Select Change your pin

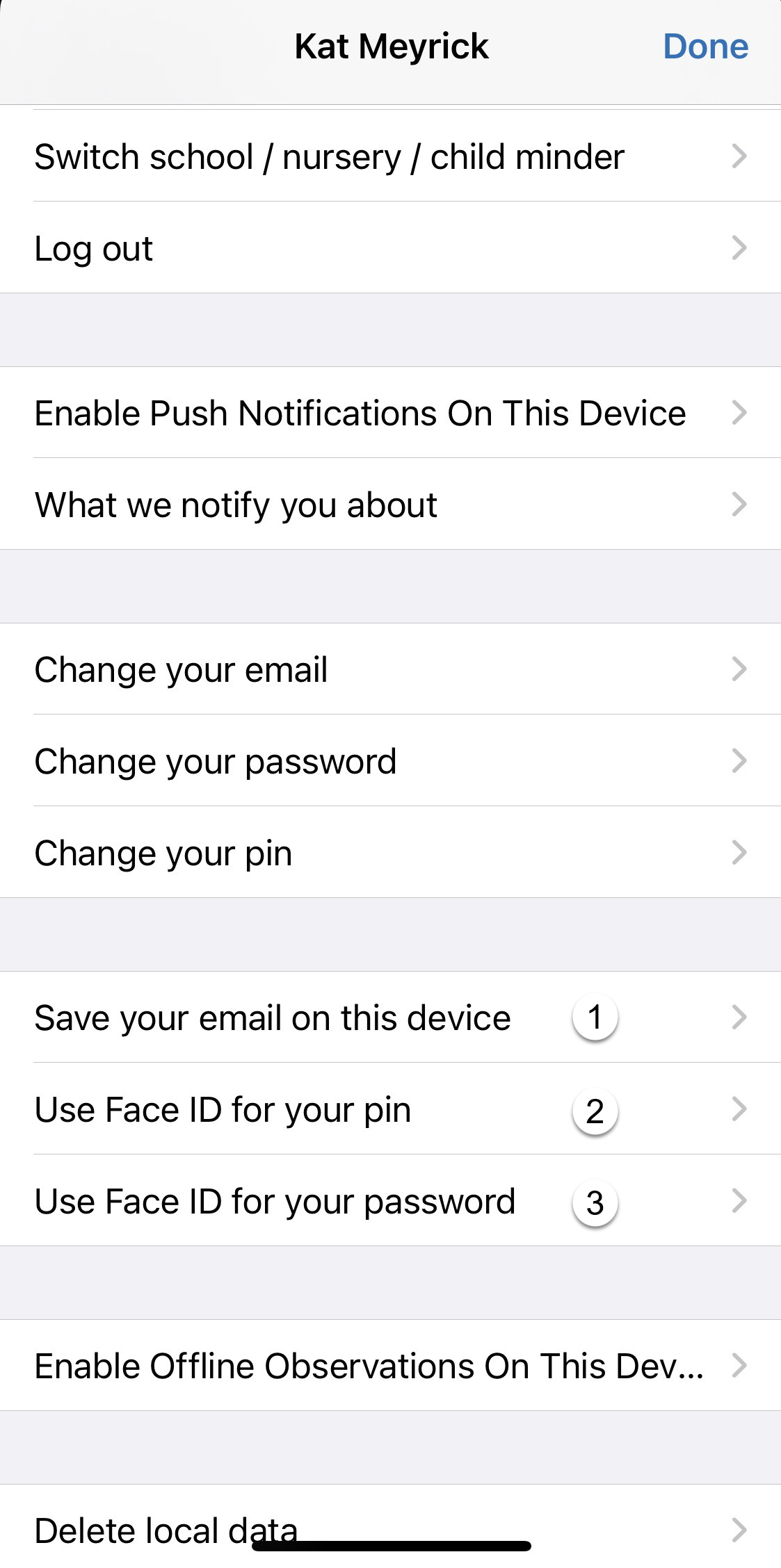[x=390, y=853]
